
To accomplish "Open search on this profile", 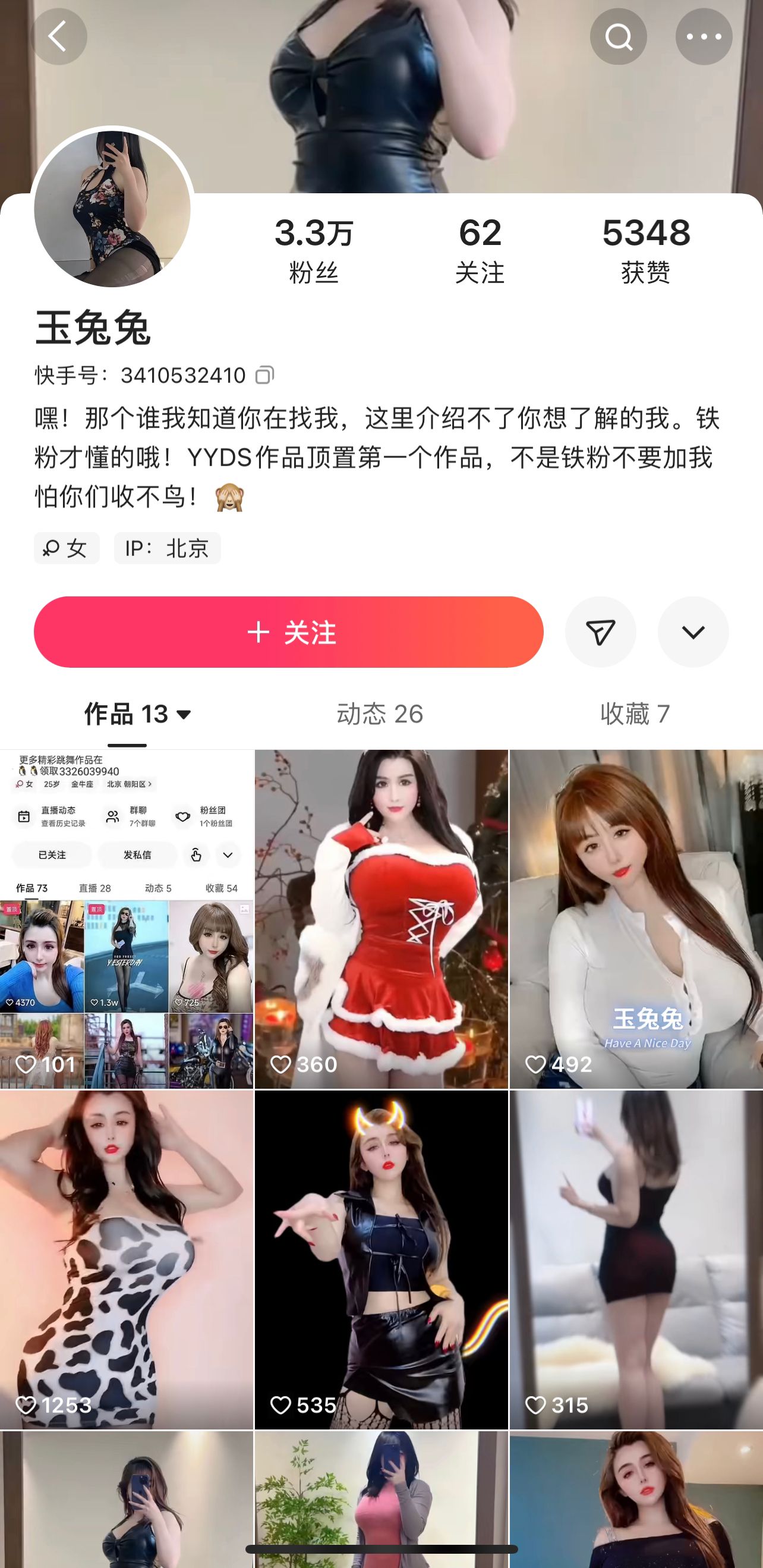I will [618, 36].
